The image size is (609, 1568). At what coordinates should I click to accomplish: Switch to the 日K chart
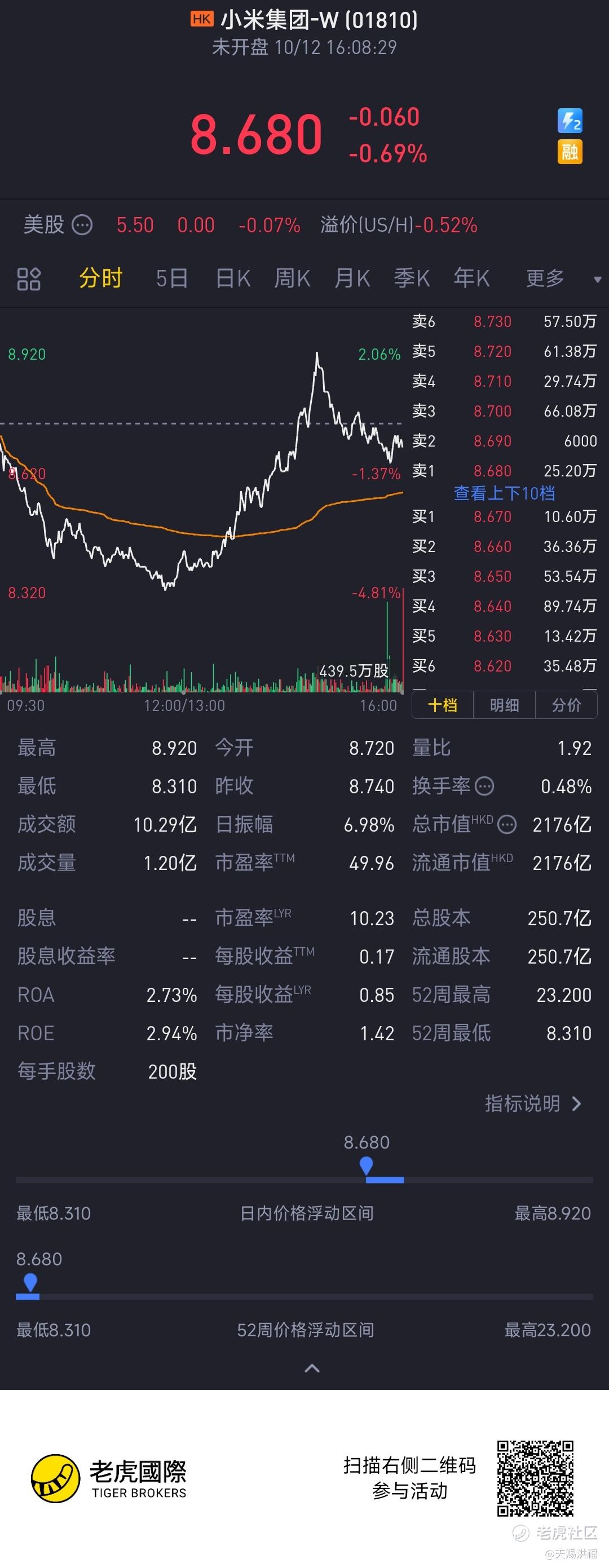click(x=233, y=279)
